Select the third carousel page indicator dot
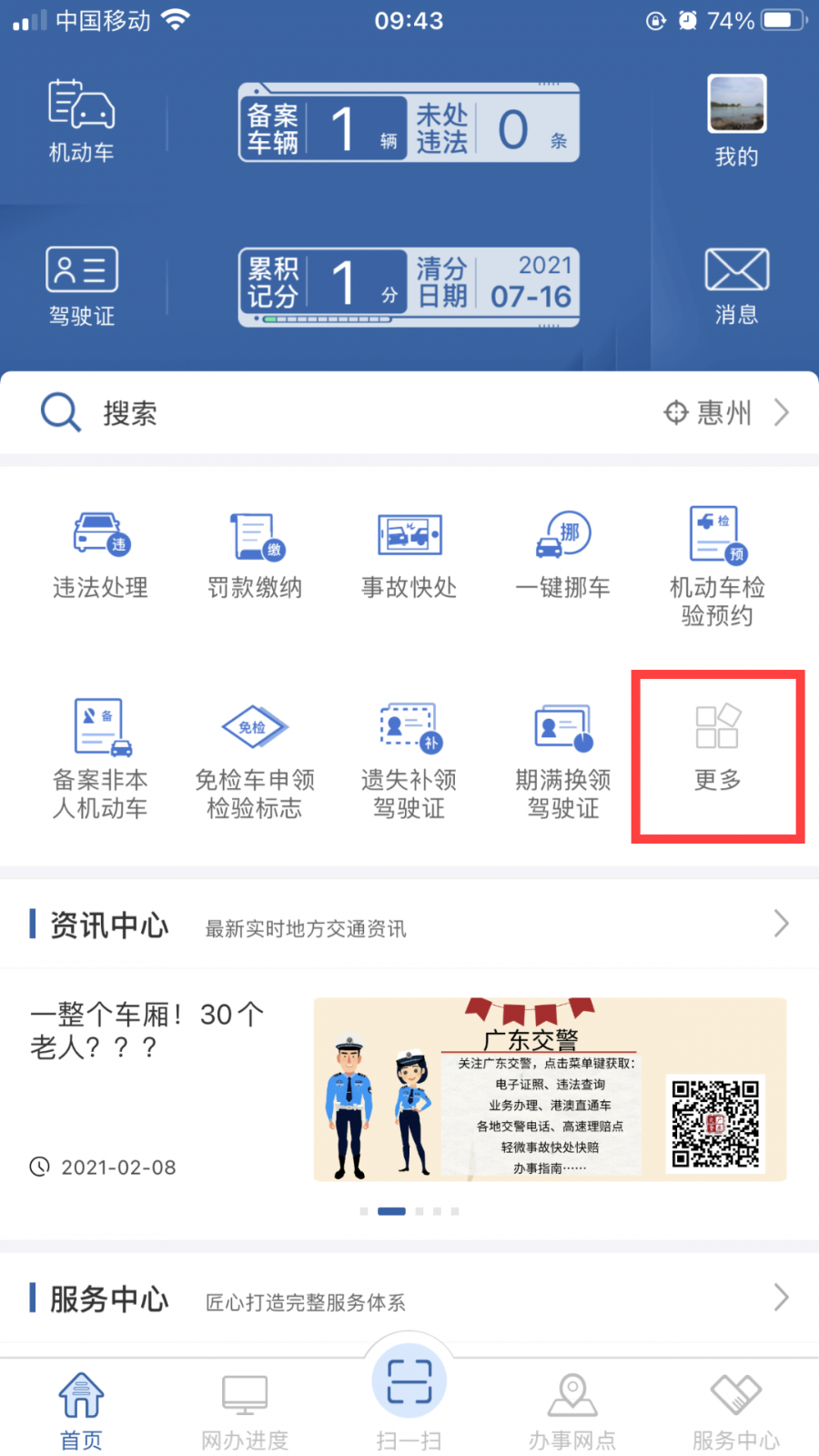 tap(419, 1211)
